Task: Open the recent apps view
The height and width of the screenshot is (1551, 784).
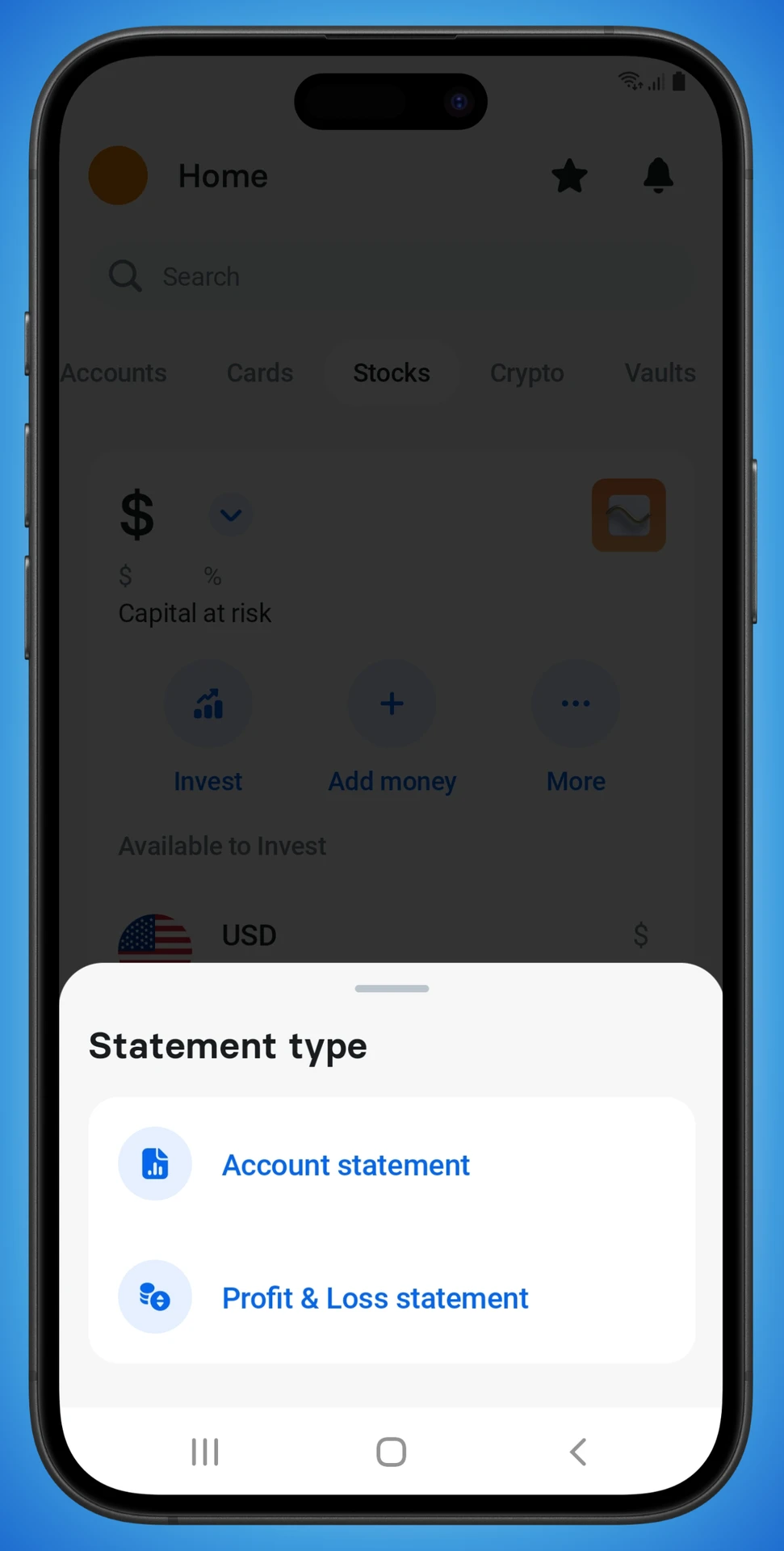Action: point(205,1452)
